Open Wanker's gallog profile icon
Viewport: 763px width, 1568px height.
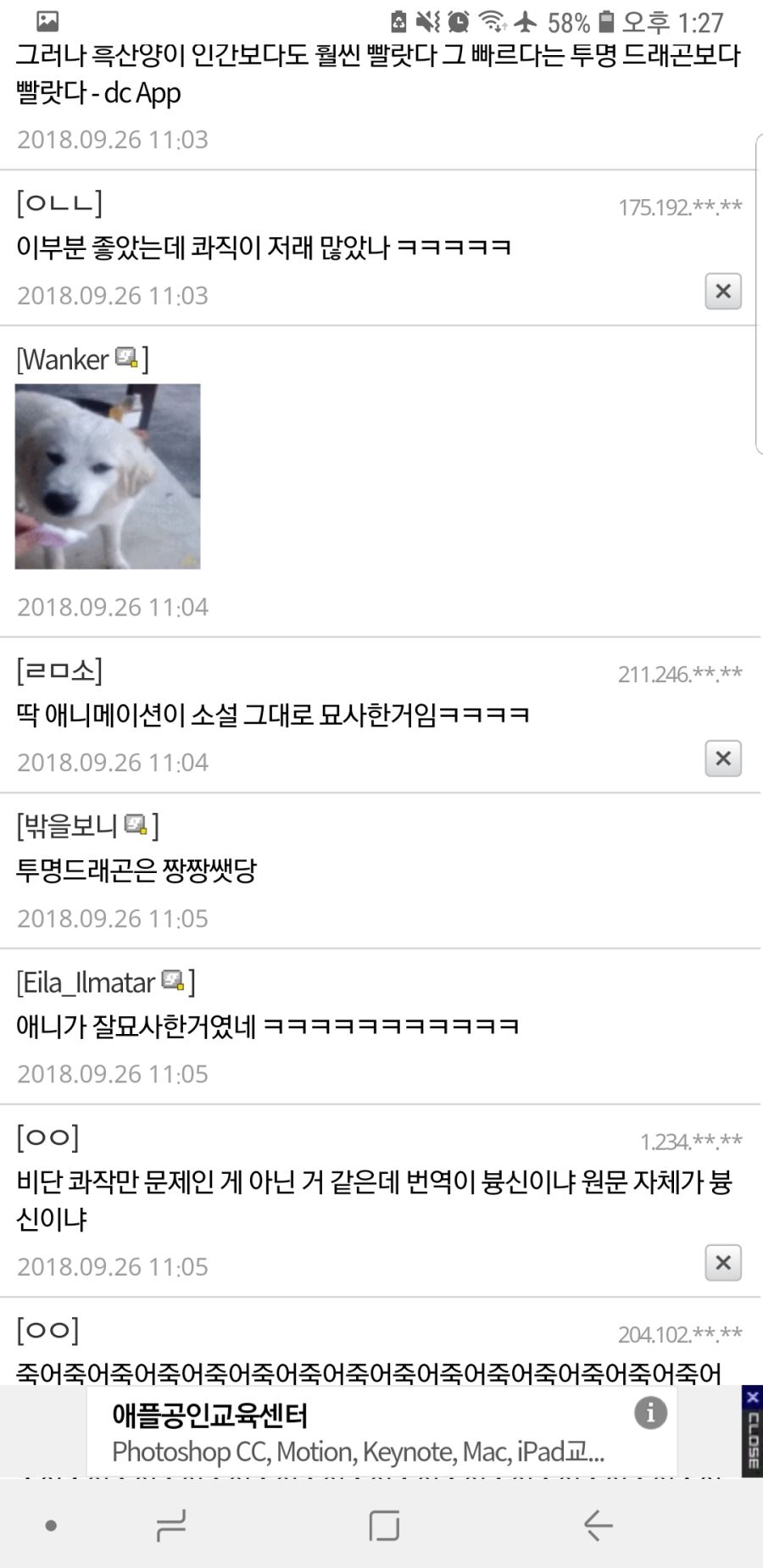pos(125,359)
